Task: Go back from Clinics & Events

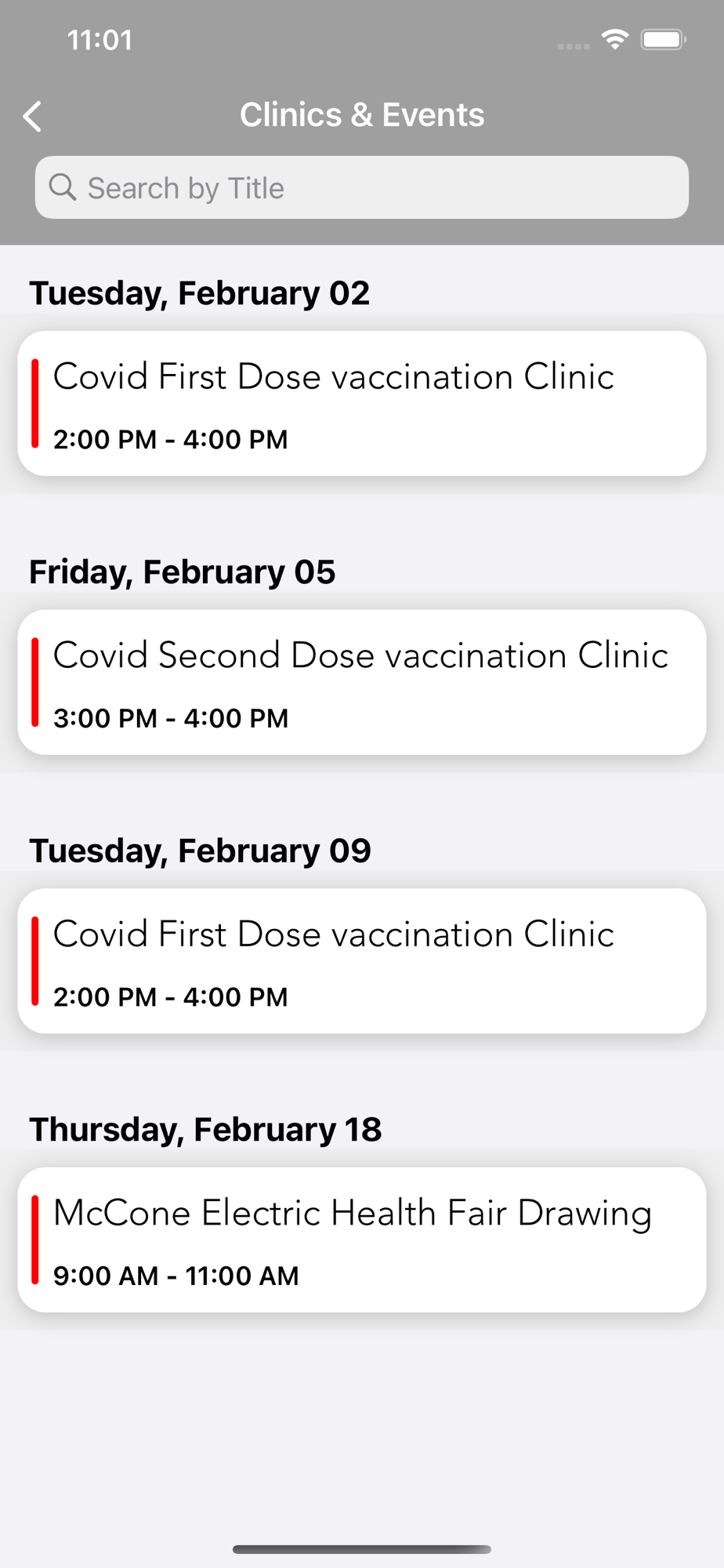Action: pos(32,116)
